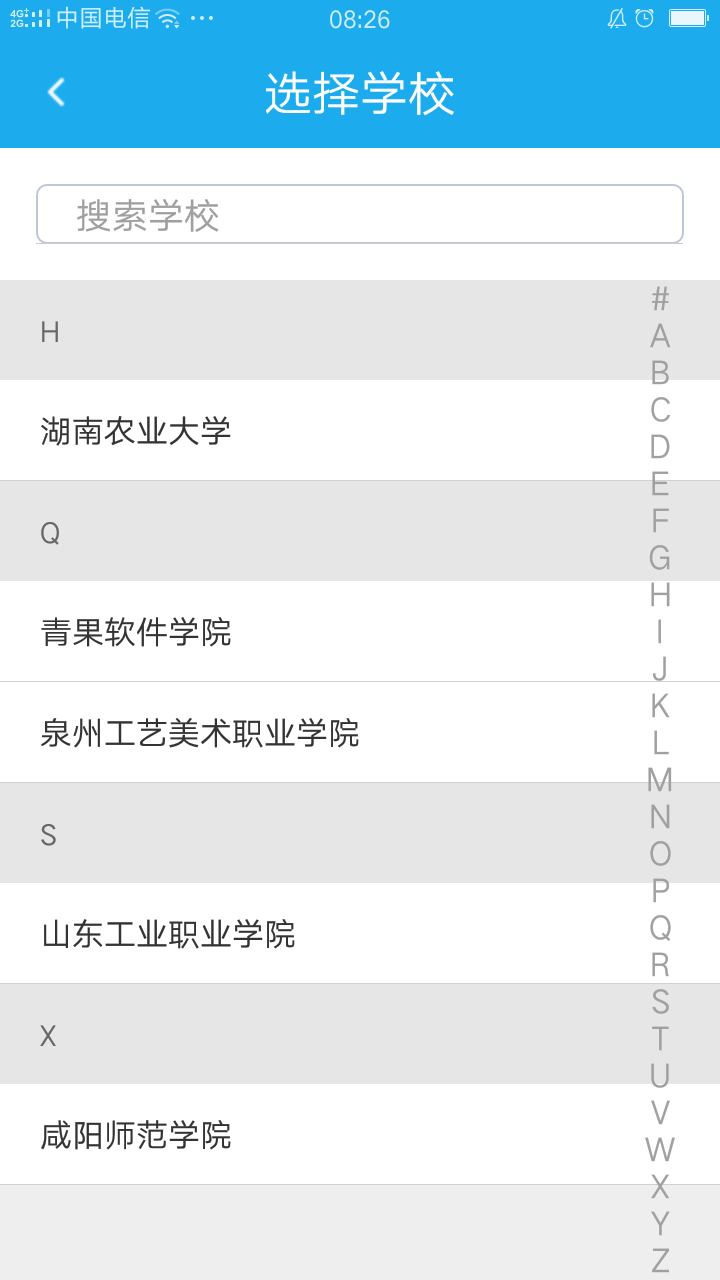
Task: Tap the 08:26 clock in the status bar
Action: click(x=360, y=18)
